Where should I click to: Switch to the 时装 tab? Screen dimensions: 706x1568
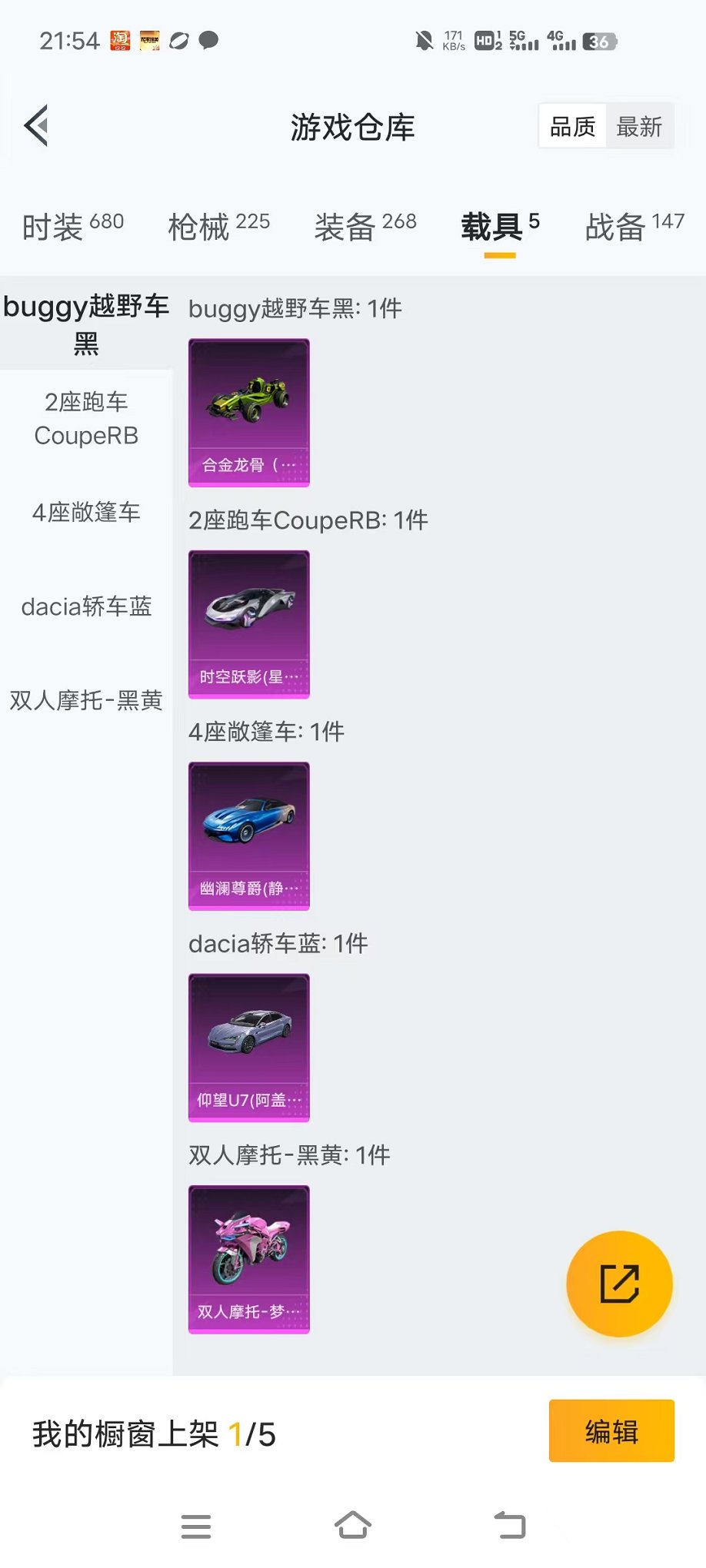coord(72,227)
